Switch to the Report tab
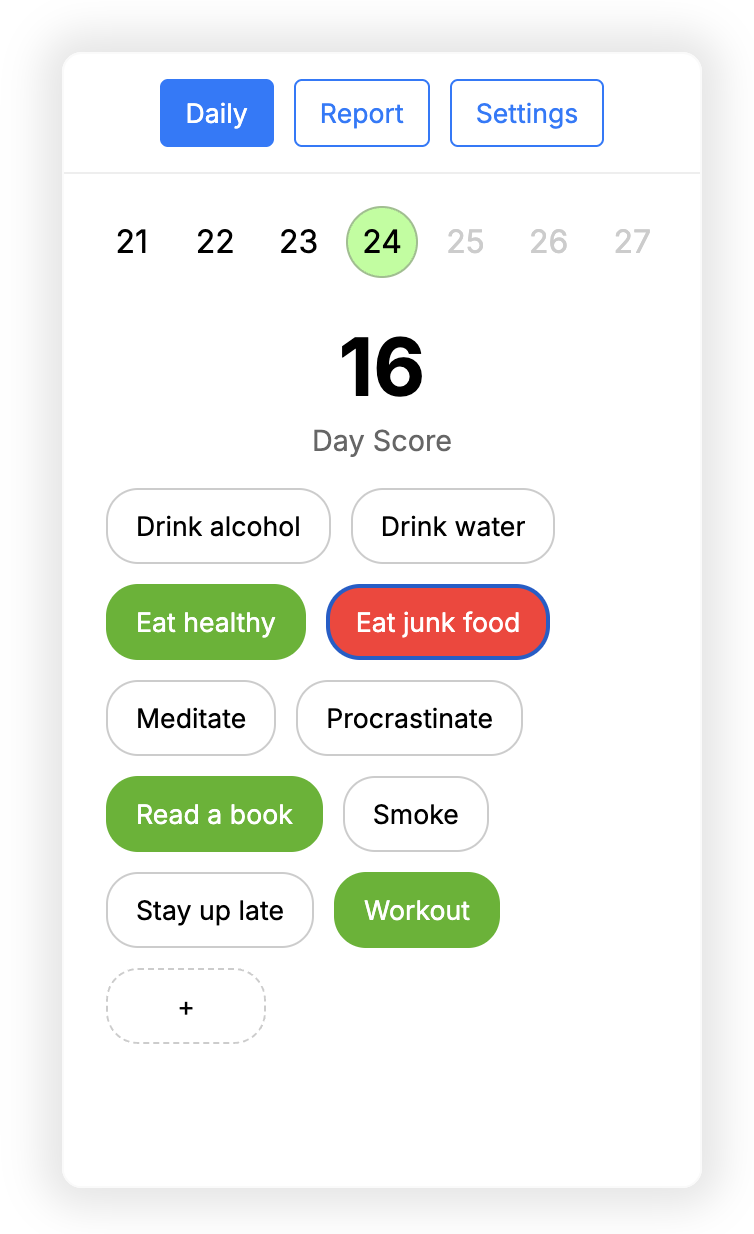The height and width of the screenshot is (1234, 754). (361, 113)
